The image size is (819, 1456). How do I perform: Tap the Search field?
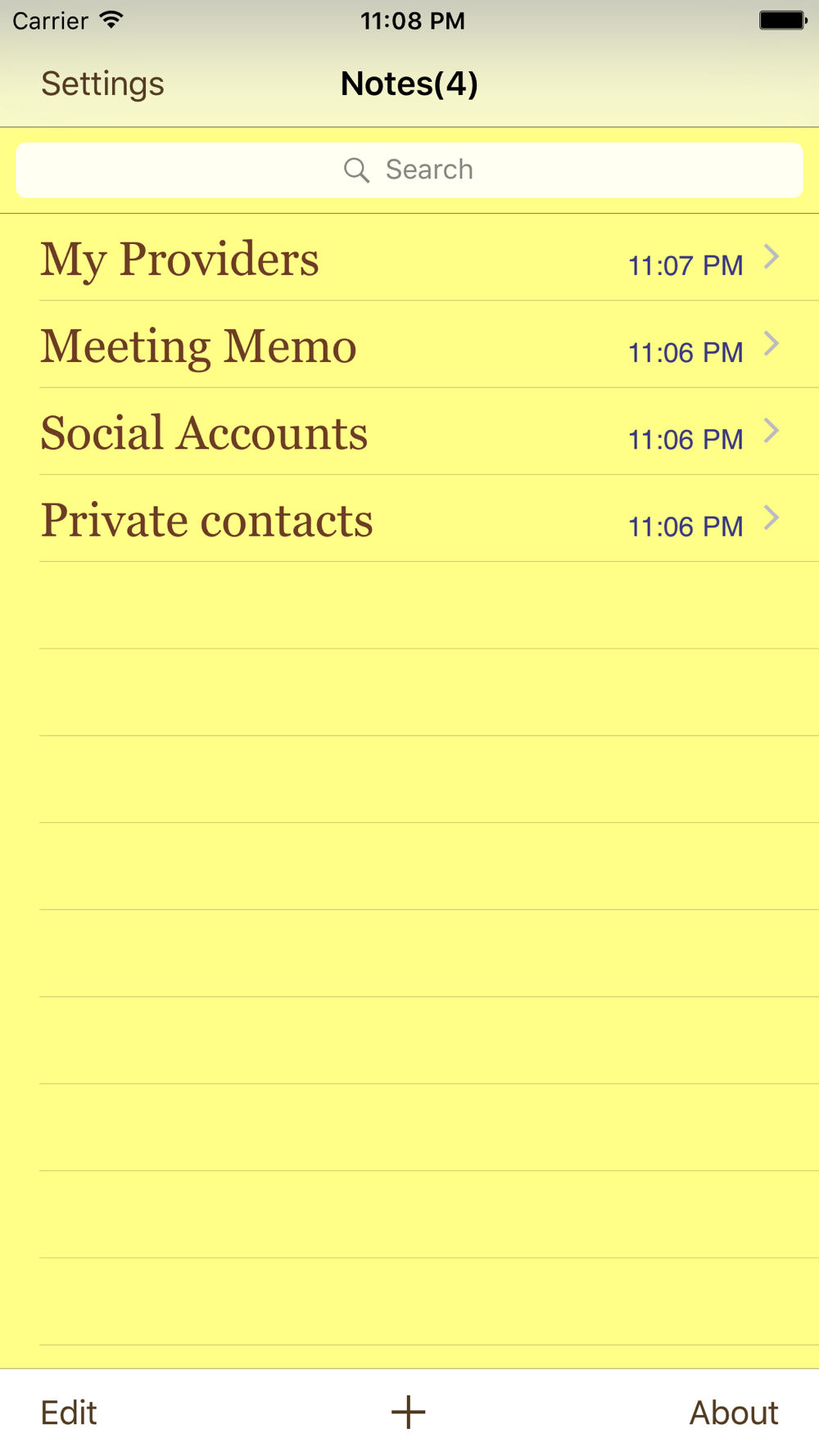click(x=409, y=170)
